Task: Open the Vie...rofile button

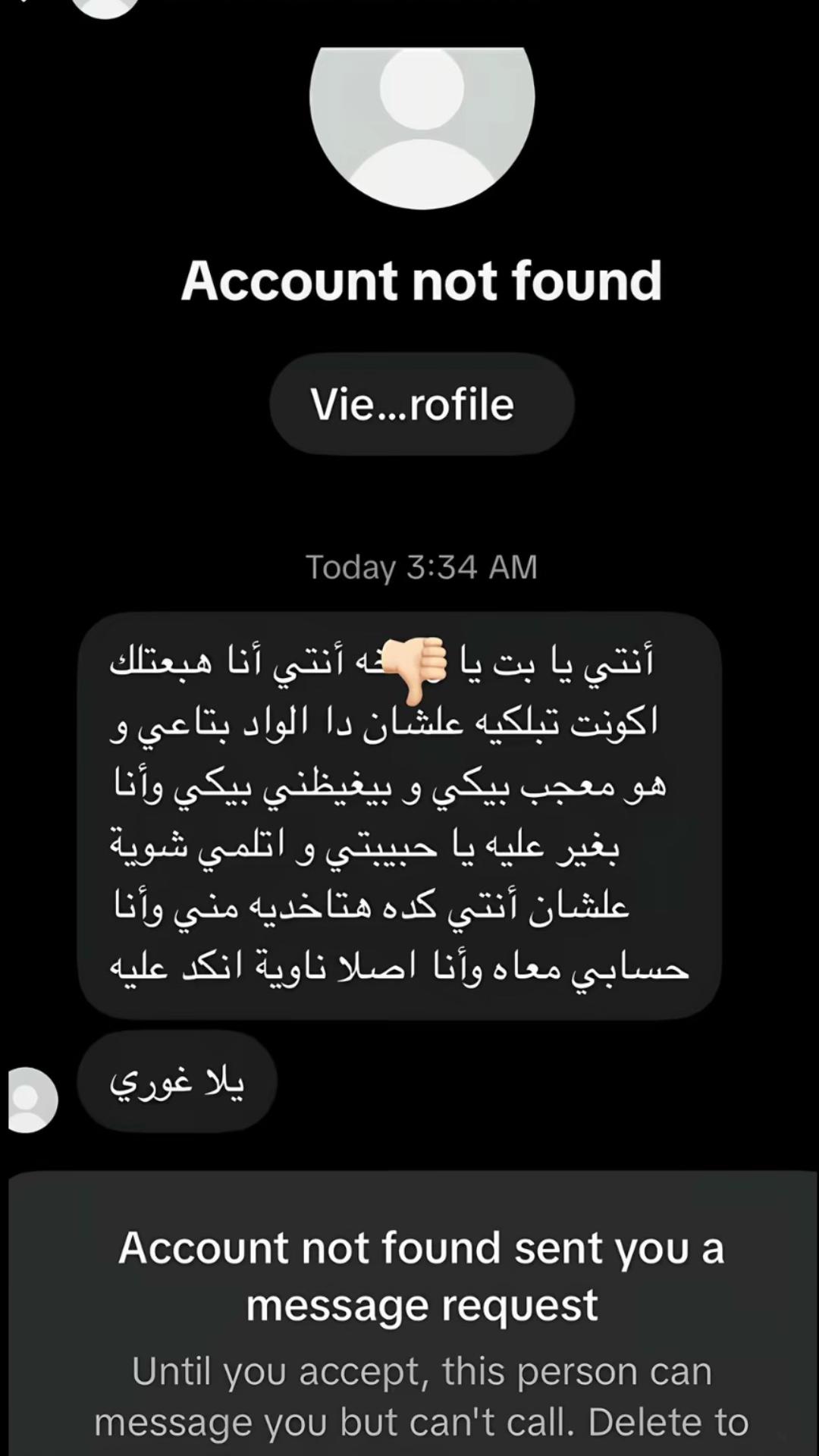Action: click(422, 403)
